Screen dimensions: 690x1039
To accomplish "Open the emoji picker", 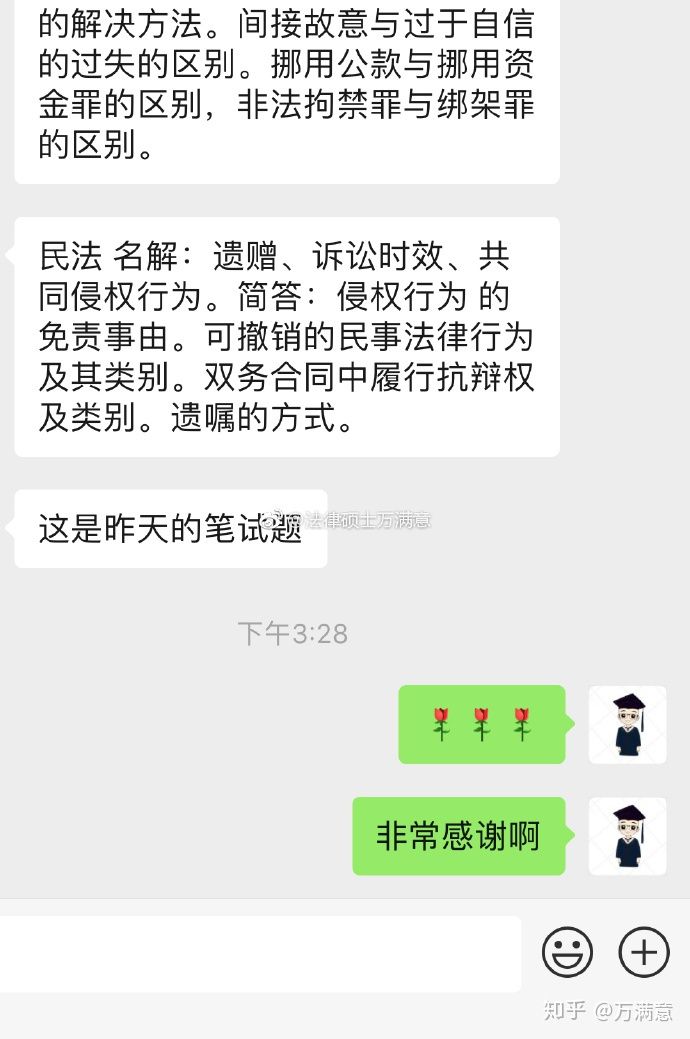I will click(567, 951).
